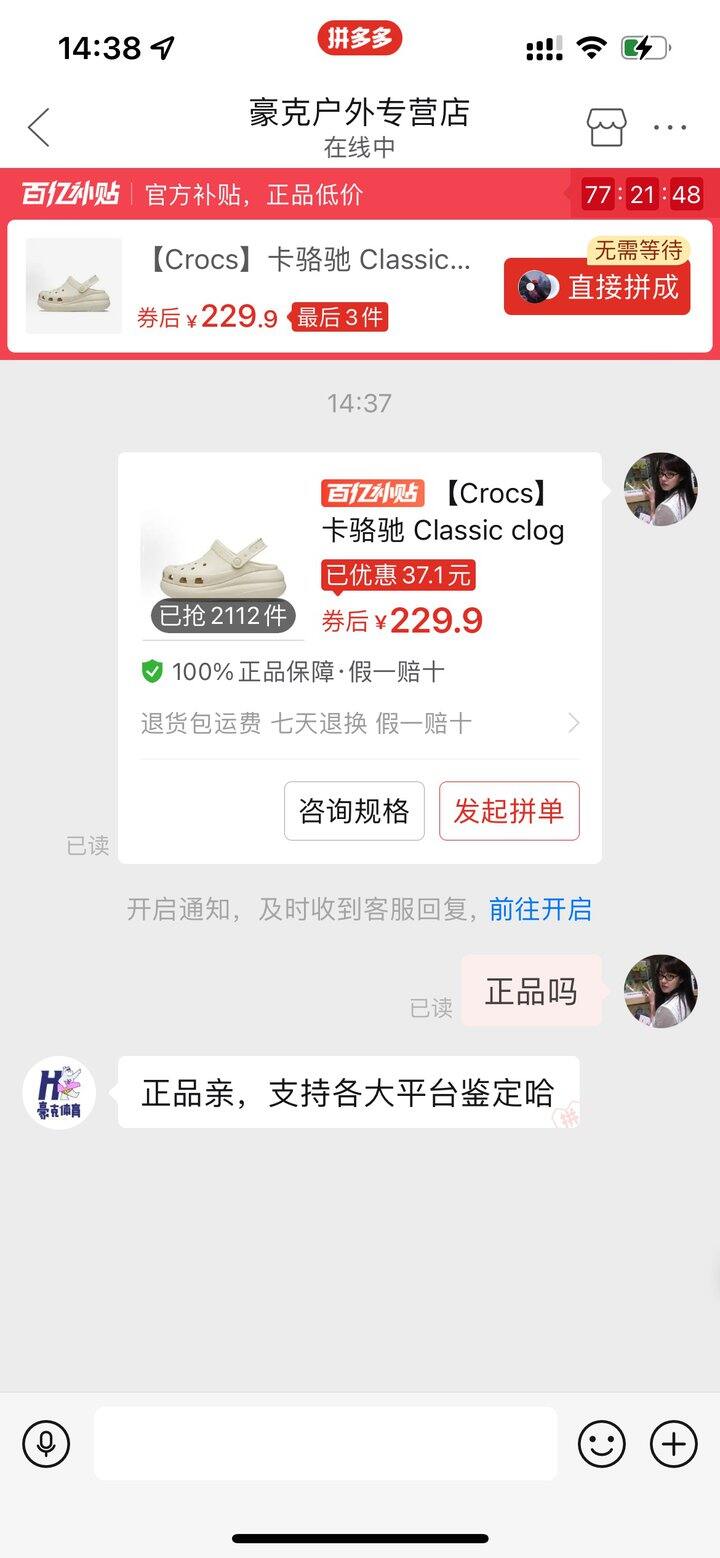Viewport: 720px width, 1558px height.
Task: Tap 咨询规格 on the product card
Action: pyautogui.click(x=354, y=811)
